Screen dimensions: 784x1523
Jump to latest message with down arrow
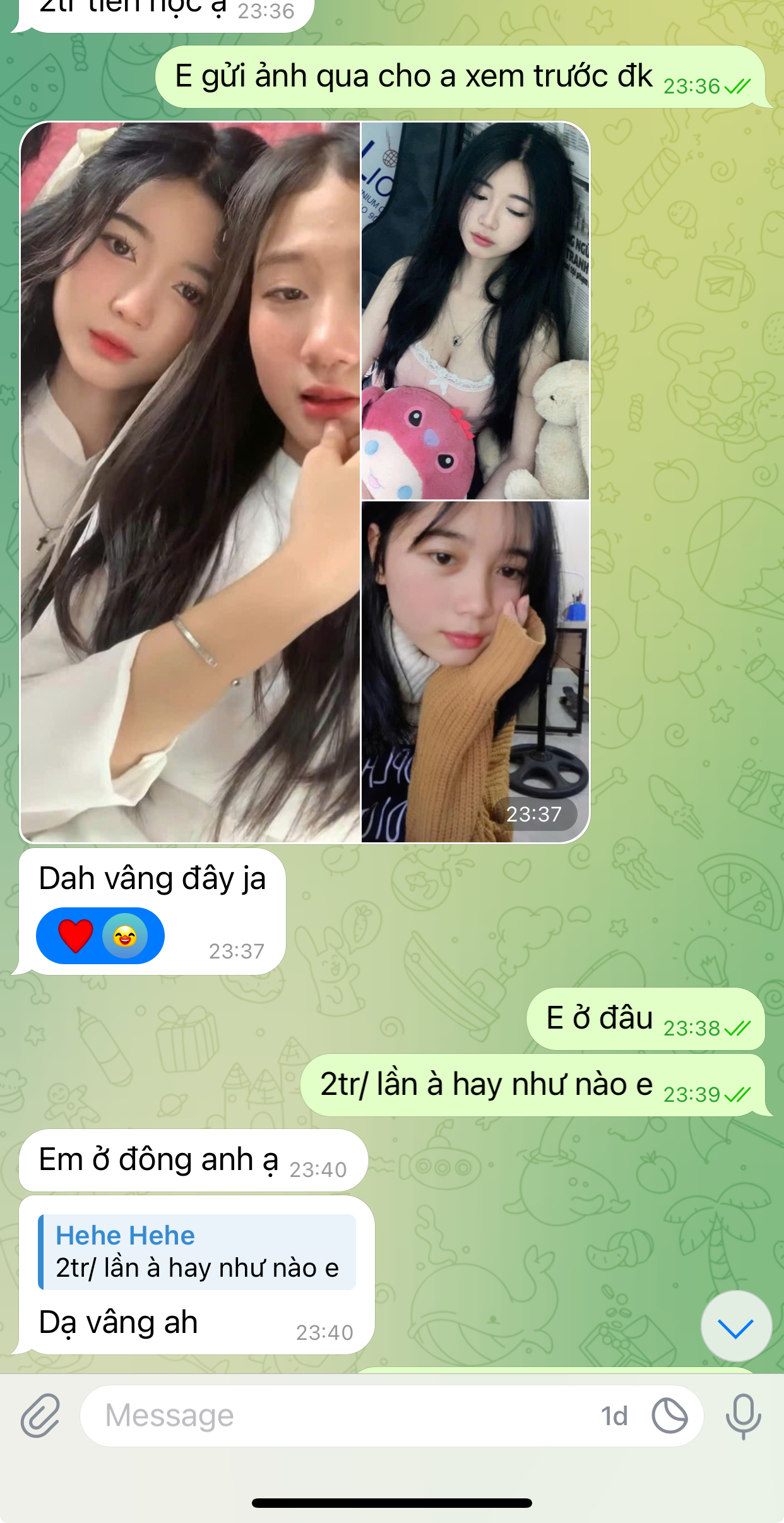(x=735, y=1327)
